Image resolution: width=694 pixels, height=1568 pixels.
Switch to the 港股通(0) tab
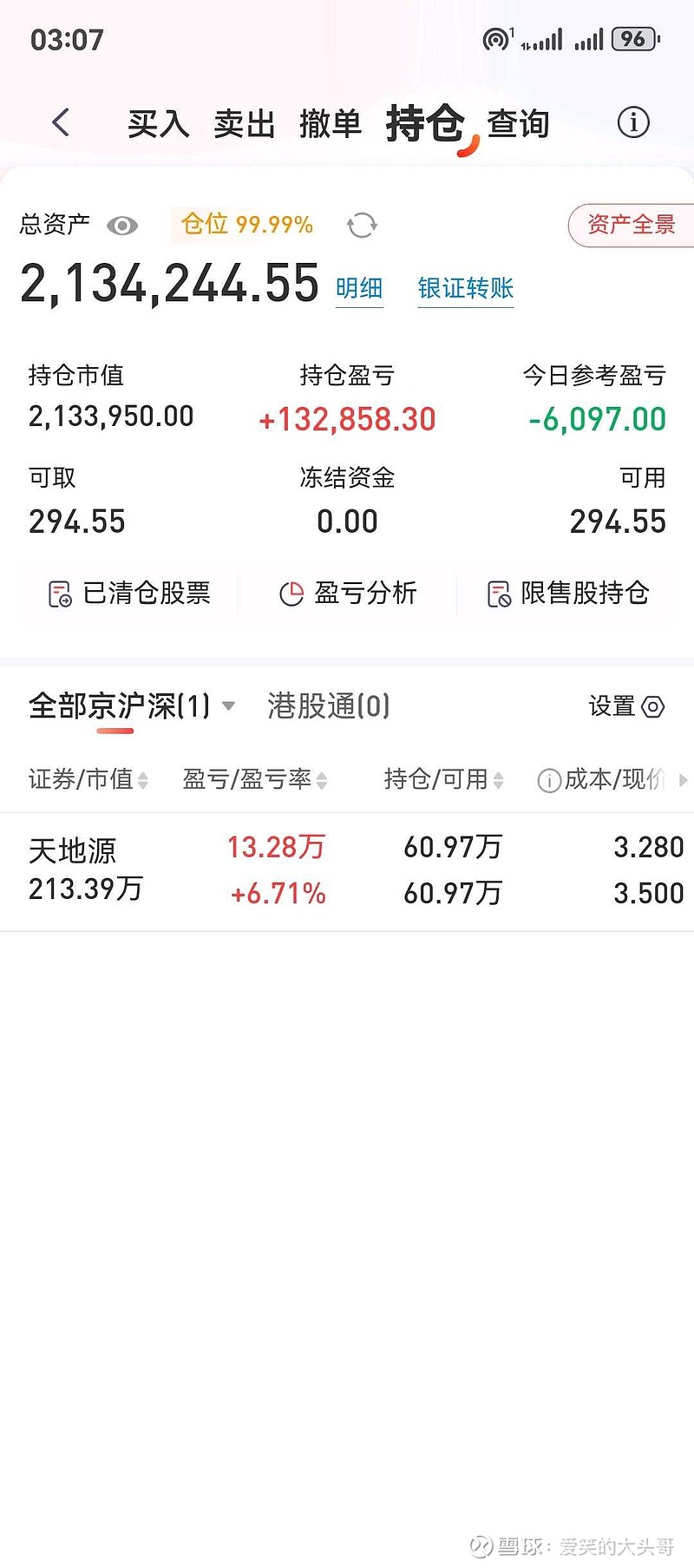[326, 706]
